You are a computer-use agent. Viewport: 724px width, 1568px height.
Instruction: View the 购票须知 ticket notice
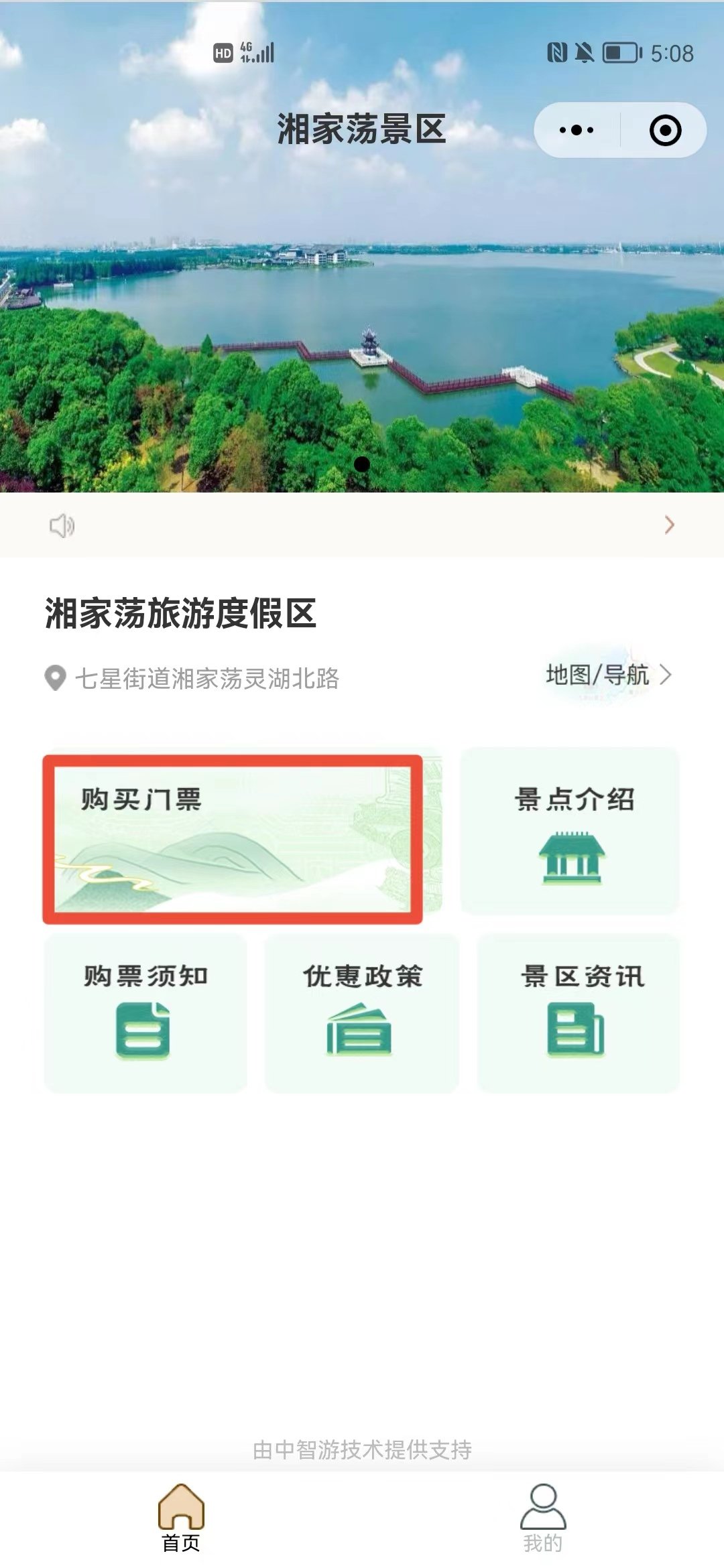145,1012
